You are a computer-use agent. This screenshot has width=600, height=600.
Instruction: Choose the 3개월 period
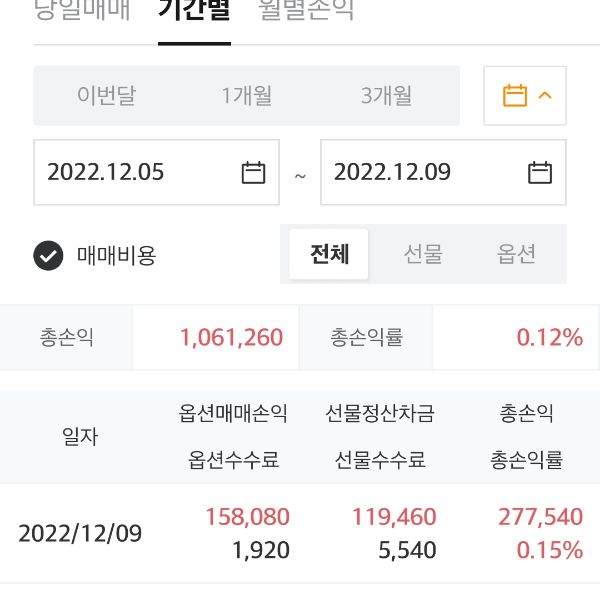(x=386, y=96)
